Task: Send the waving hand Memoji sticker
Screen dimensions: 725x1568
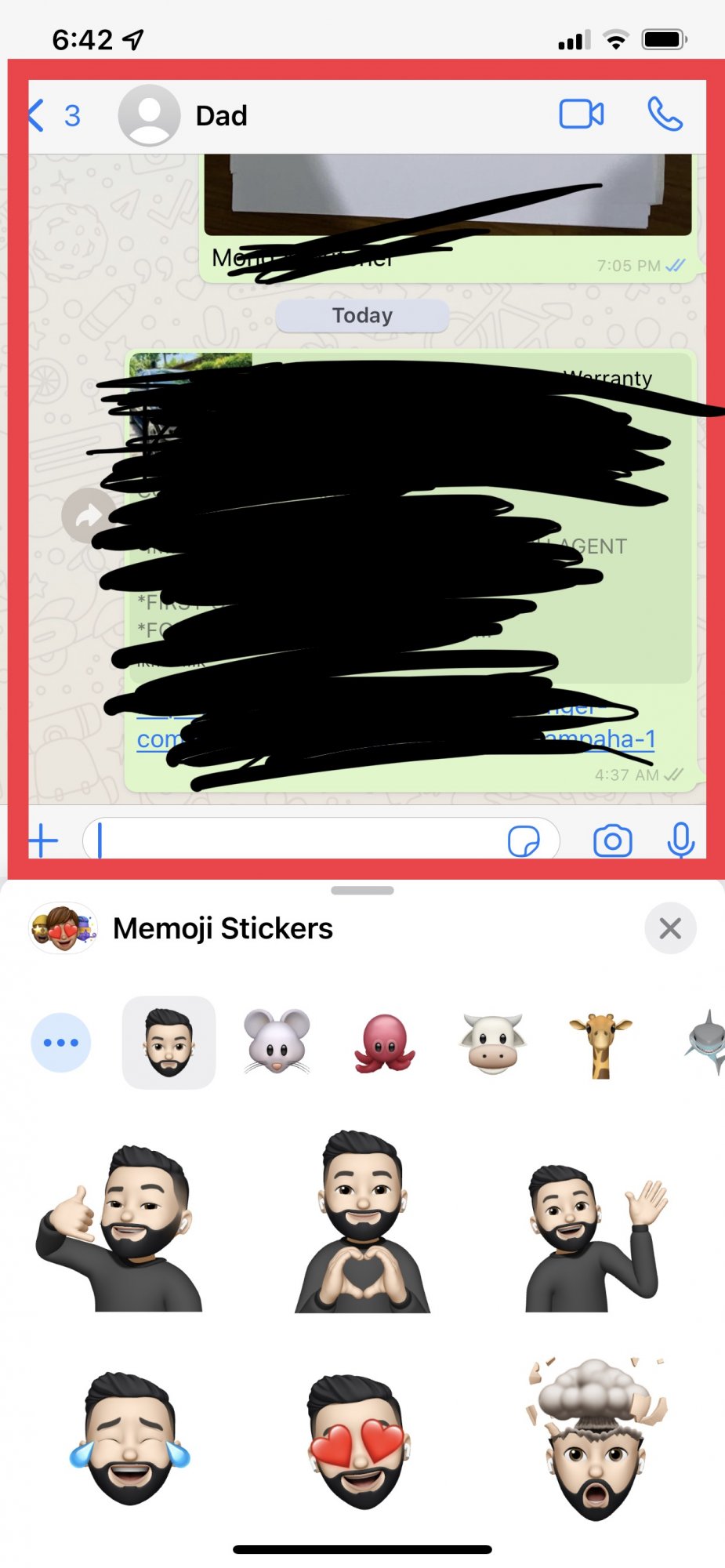Action: pos(594,1237)
